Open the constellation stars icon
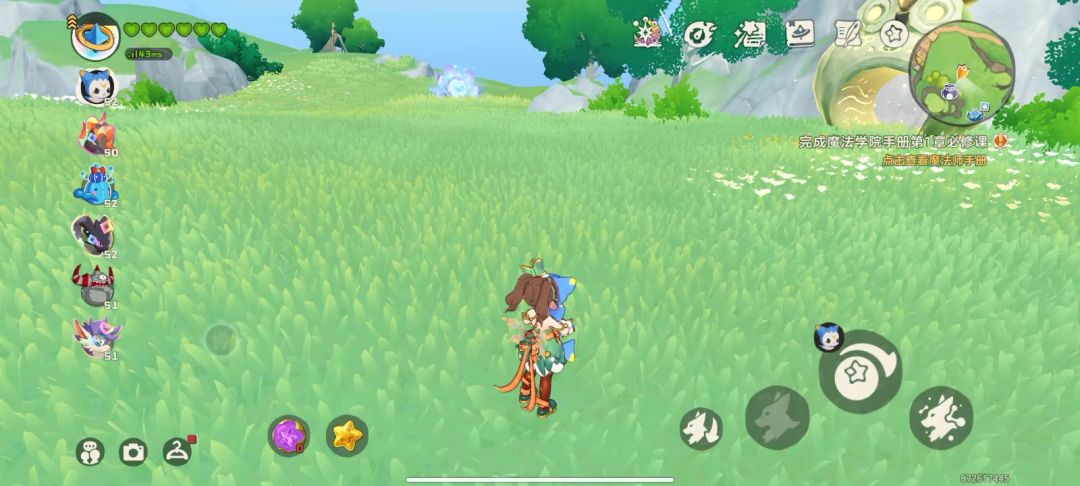Viewport: 1080px width, 486px height. pyautogui.click(x=749, y=35)
